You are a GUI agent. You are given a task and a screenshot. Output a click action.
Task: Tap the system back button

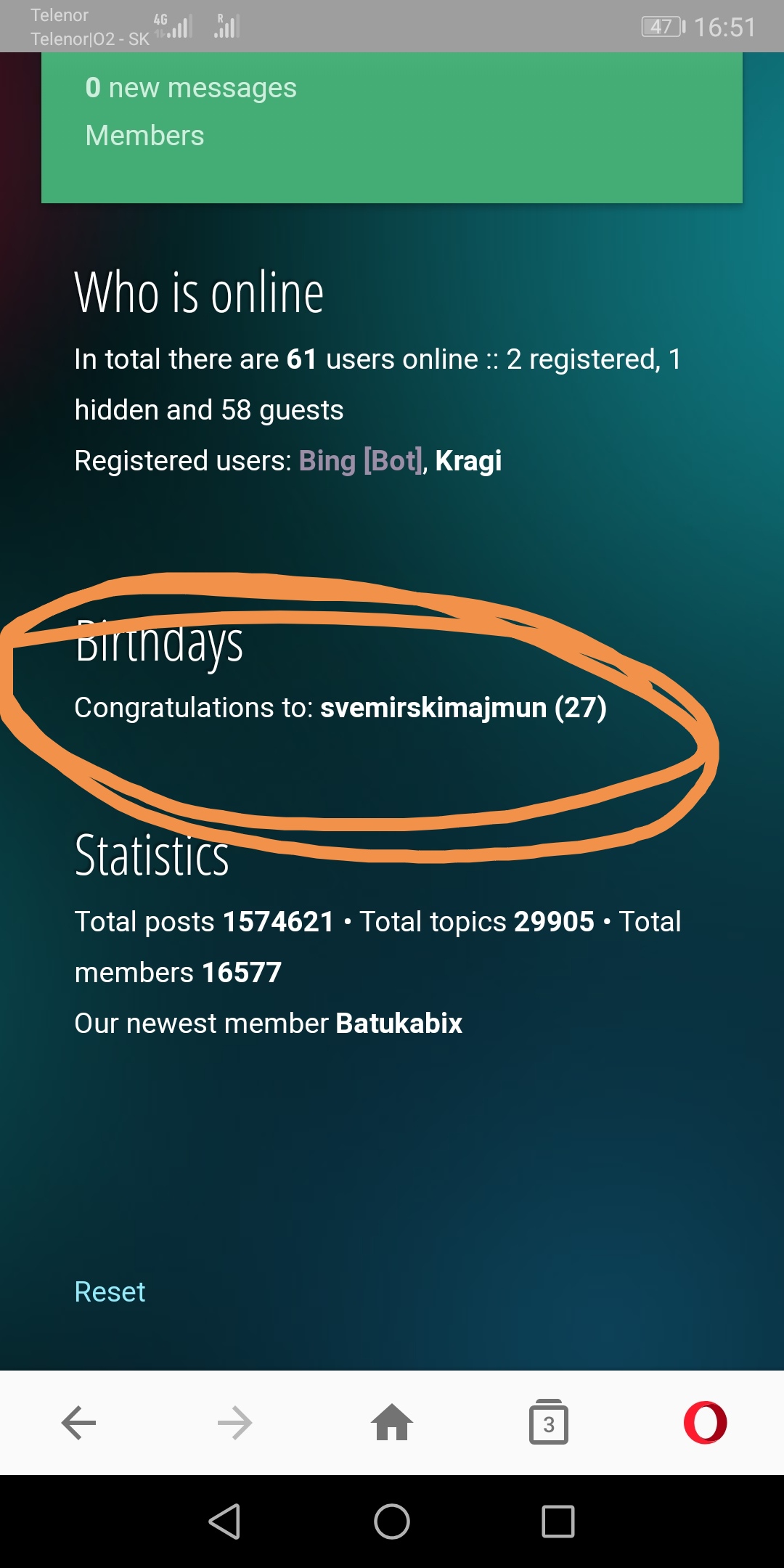click(224, 1522)
